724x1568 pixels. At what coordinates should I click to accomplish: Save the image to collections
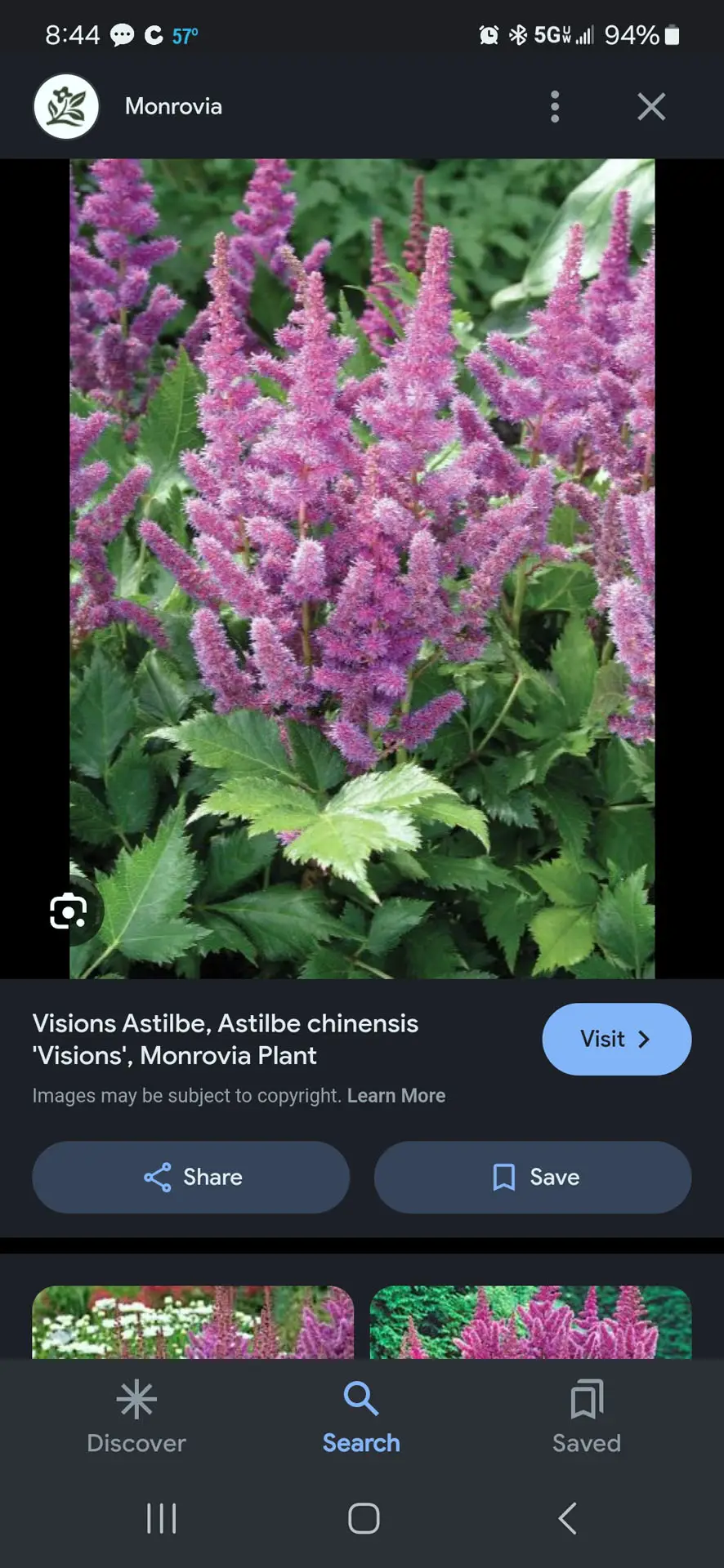pyautogui.click(x=533, y=1177)
